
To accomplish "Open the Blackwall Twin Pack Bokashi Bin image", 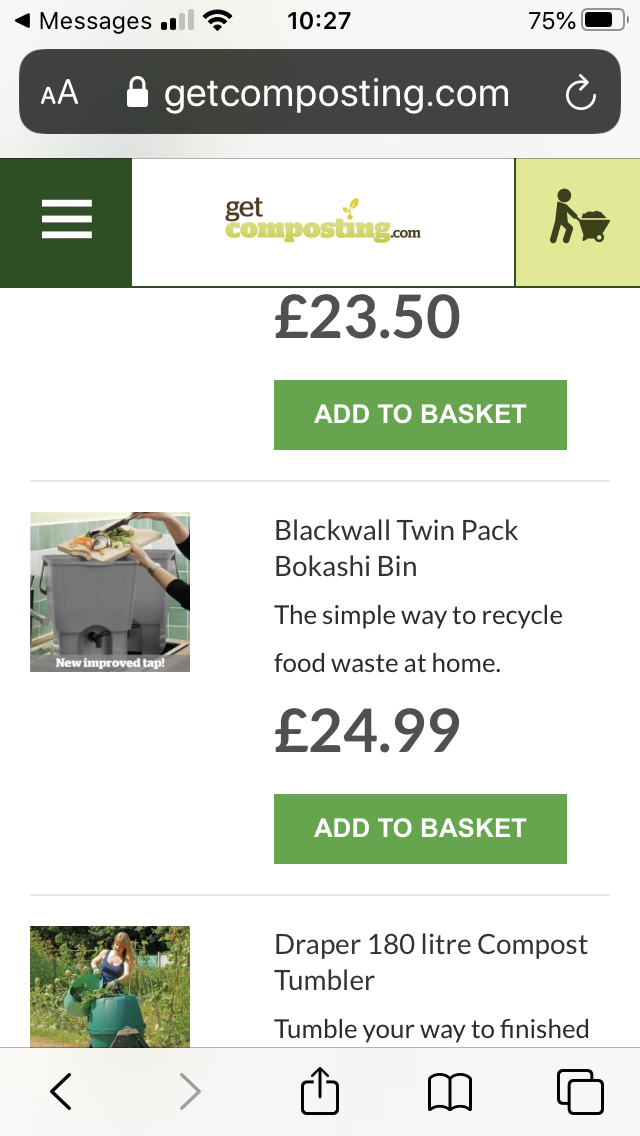I will pyautogui.click(x=110, y=592).
